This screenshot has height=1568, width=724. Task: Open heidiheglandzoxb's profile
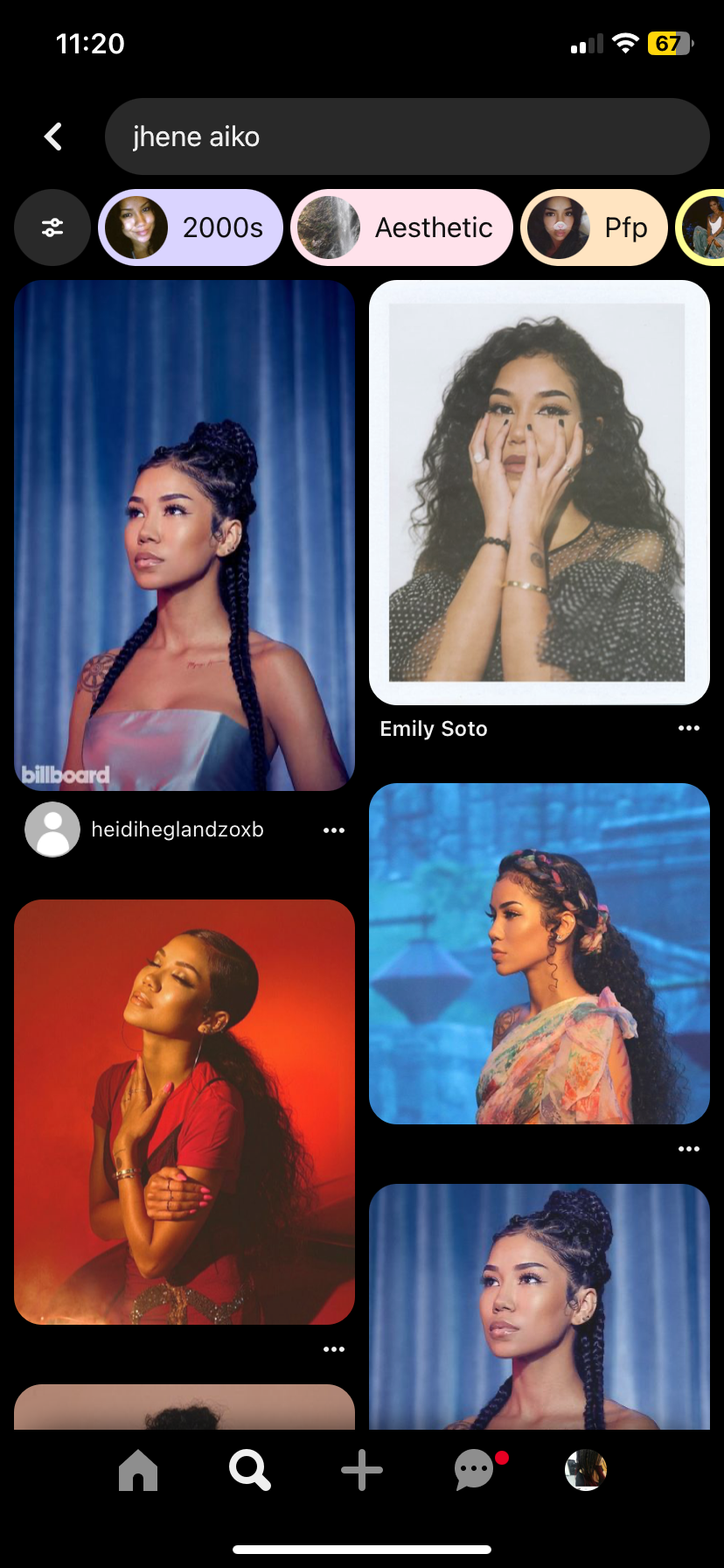tap(144, 829)
